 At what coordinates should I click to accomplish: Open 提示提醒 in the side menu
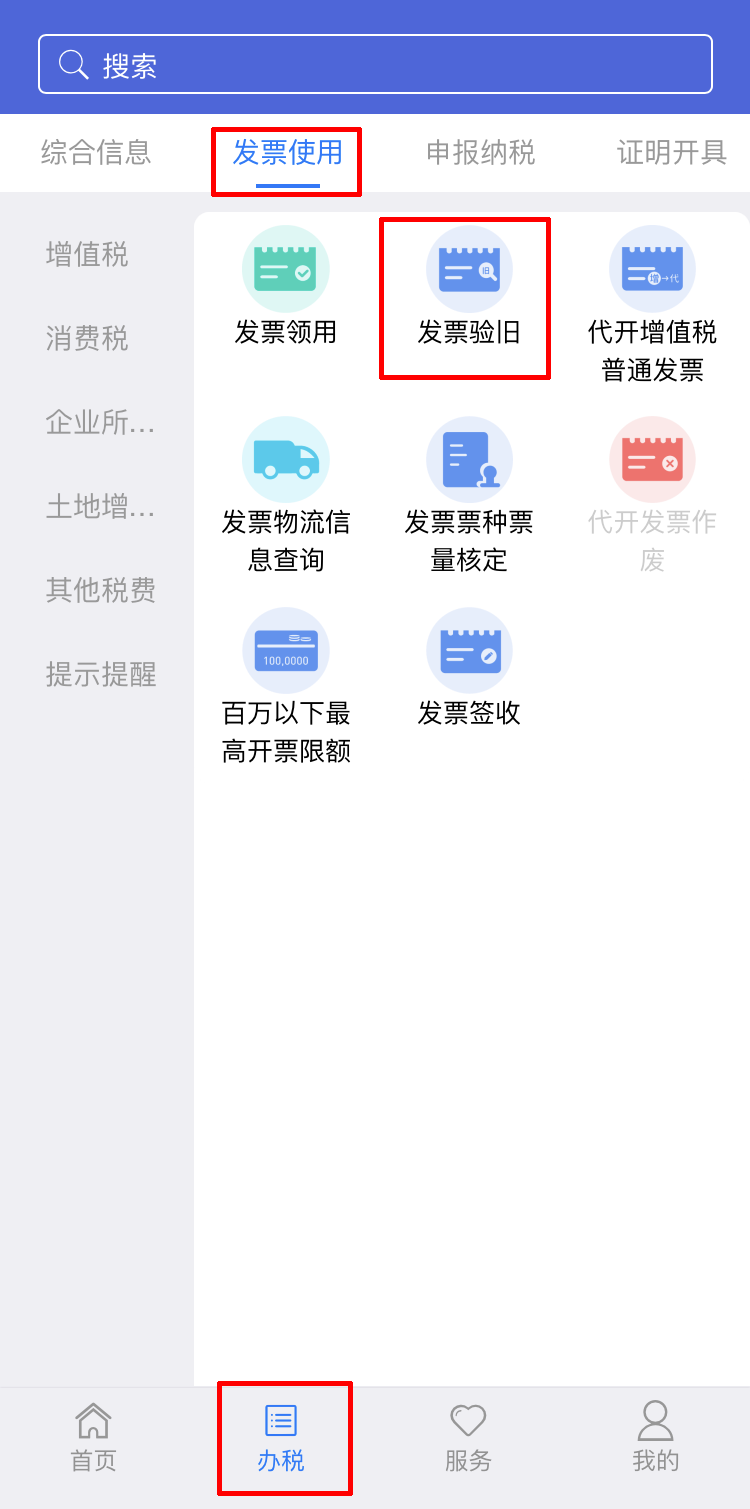coord(101,674)
